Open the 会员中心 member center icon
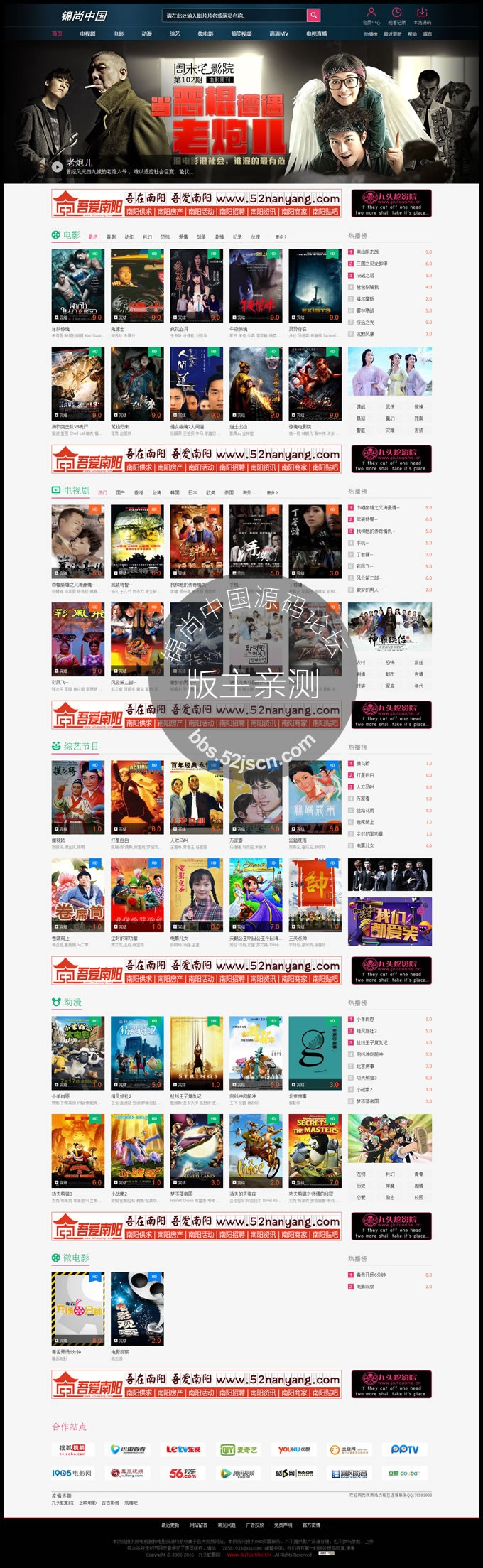 coord(371,16)
